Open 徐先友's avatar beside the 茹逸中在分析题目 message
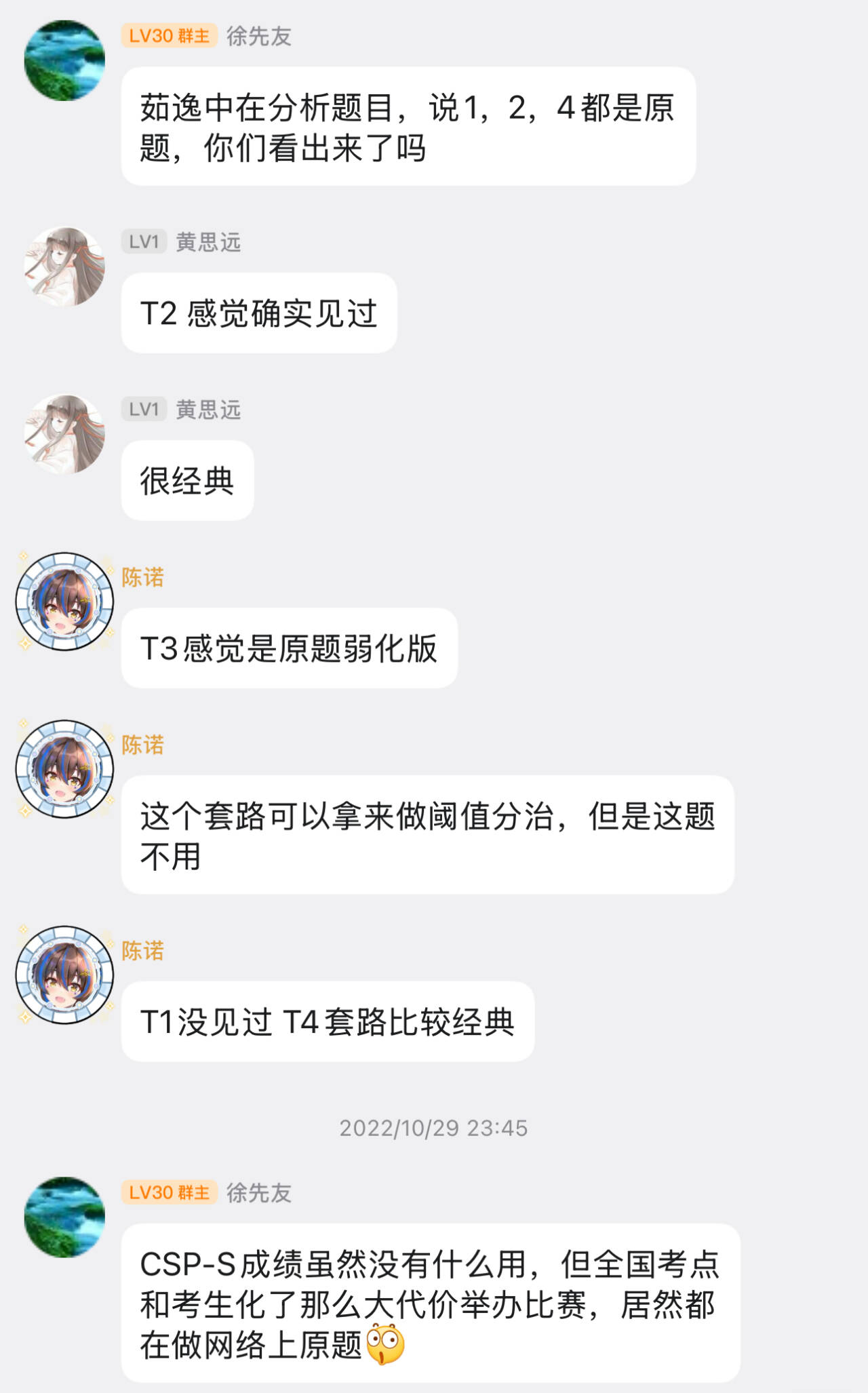 64,60
